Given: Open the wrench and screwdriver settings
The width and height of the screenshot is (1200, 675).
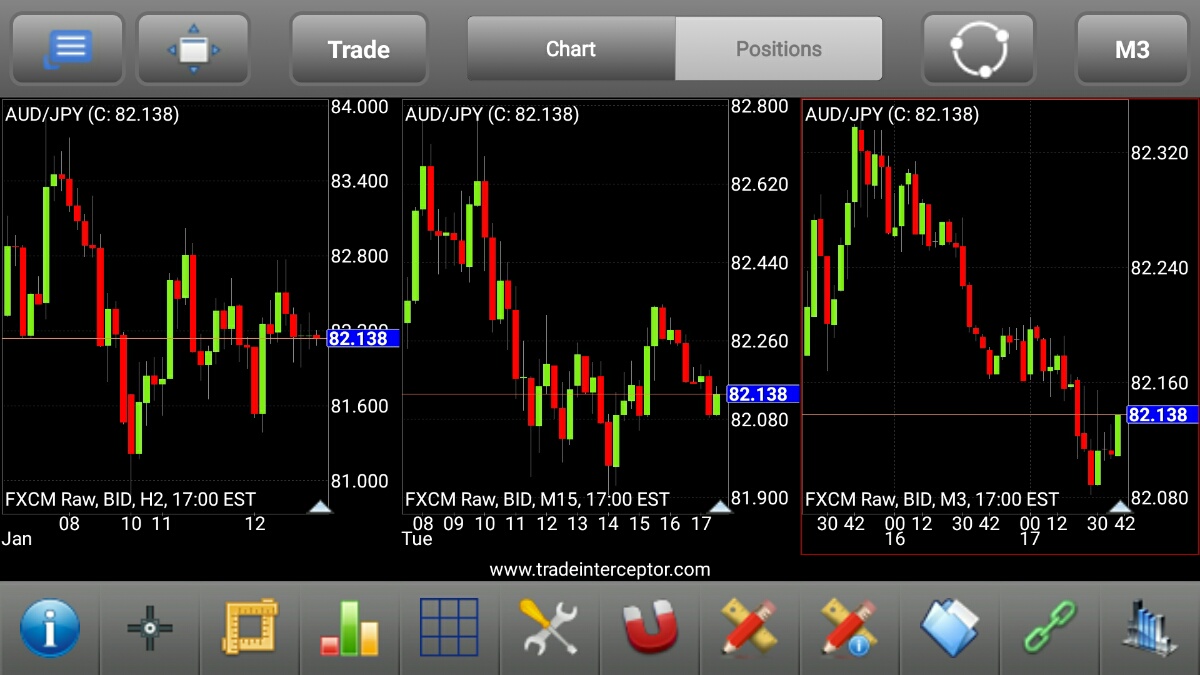Looking at the screenshot, I should coord(549,629).
